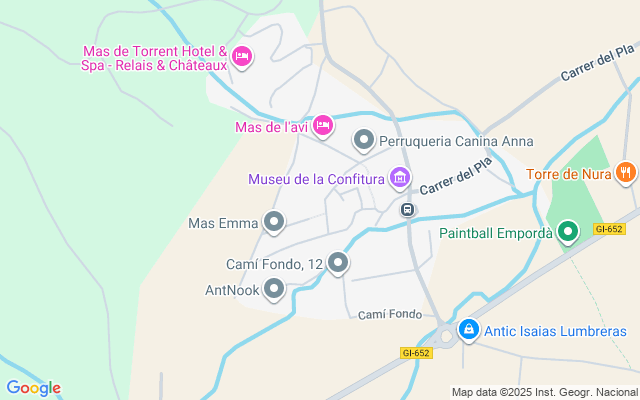Open Museu de la Confitura pin
The image size is (640, 400).
[400, 179]
